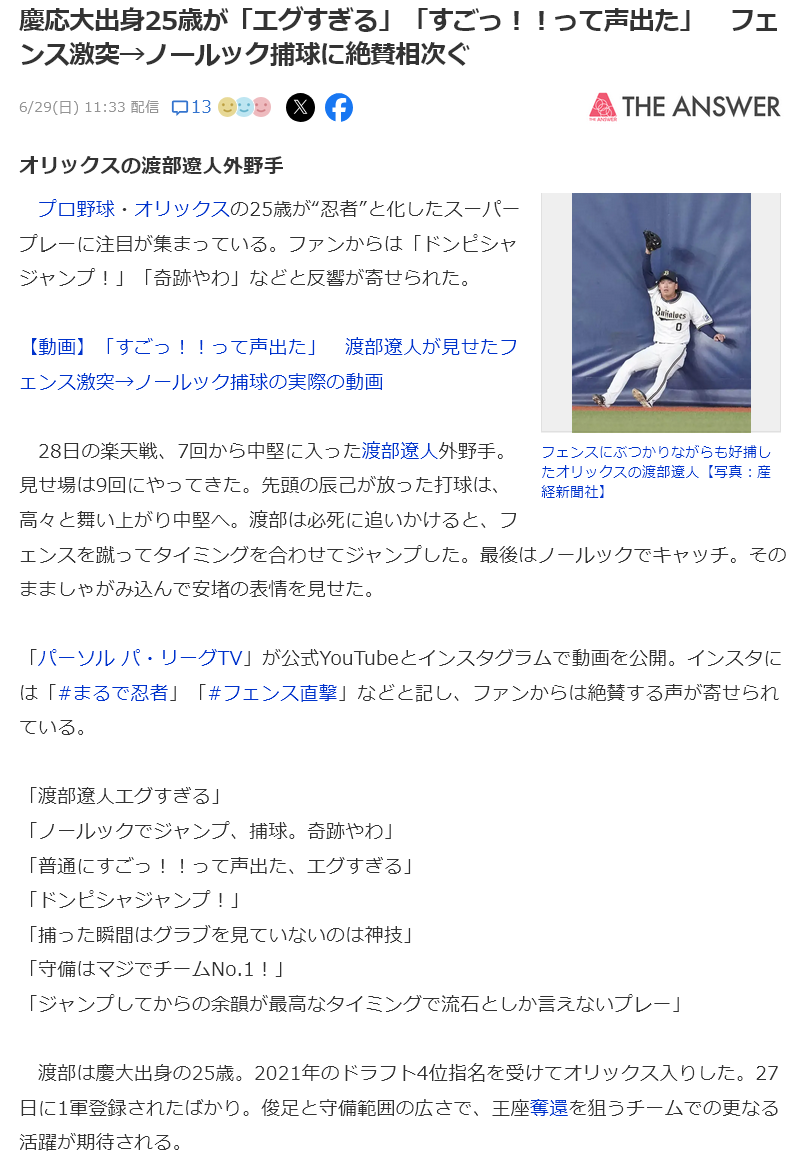The height and width of the screenshot is (1159, 806).
Task: Open the 渡部遼人 player link
Action: (x=399, y=451)
